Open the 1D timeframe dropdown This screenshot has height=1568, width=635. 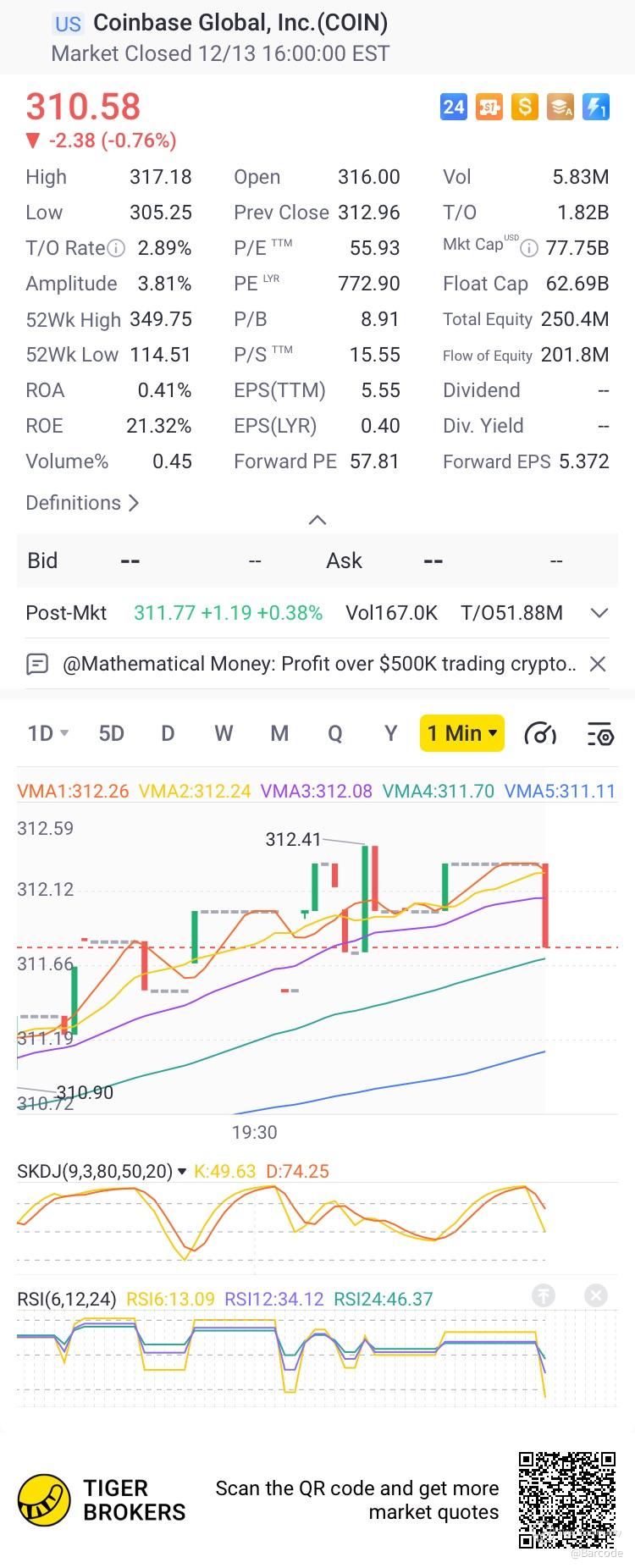(47, 733)
